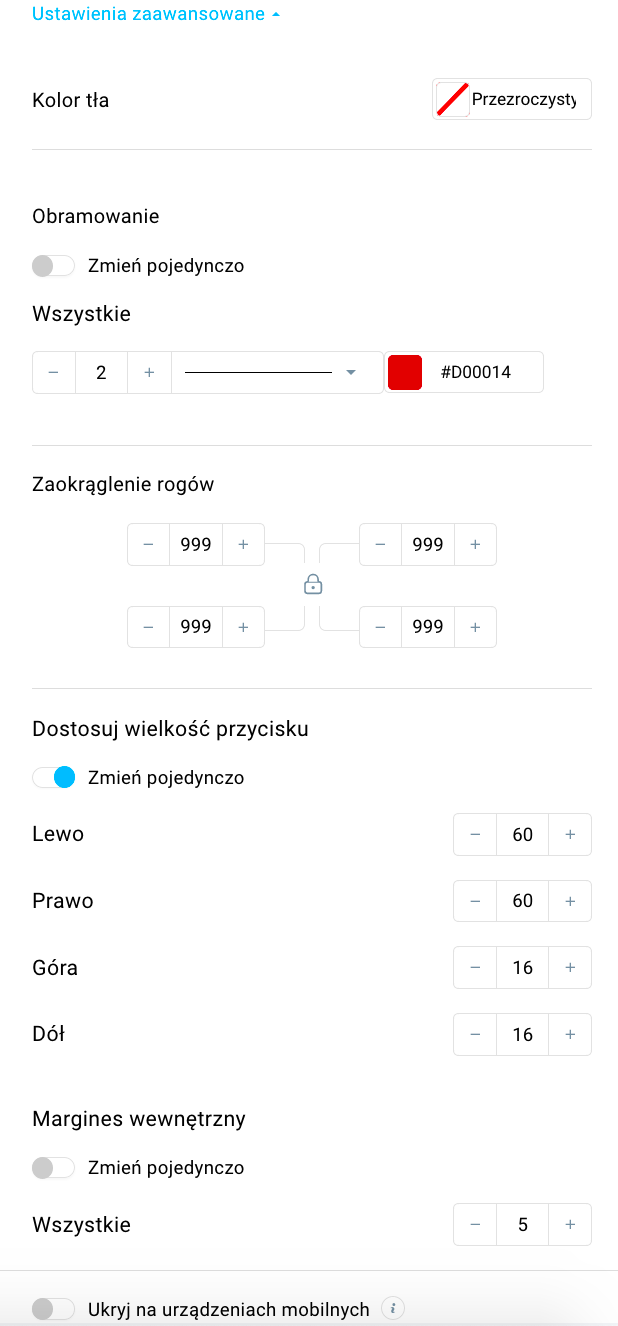Decrease the Dół value
The image size is (618, 1326).
point(475,1034)
